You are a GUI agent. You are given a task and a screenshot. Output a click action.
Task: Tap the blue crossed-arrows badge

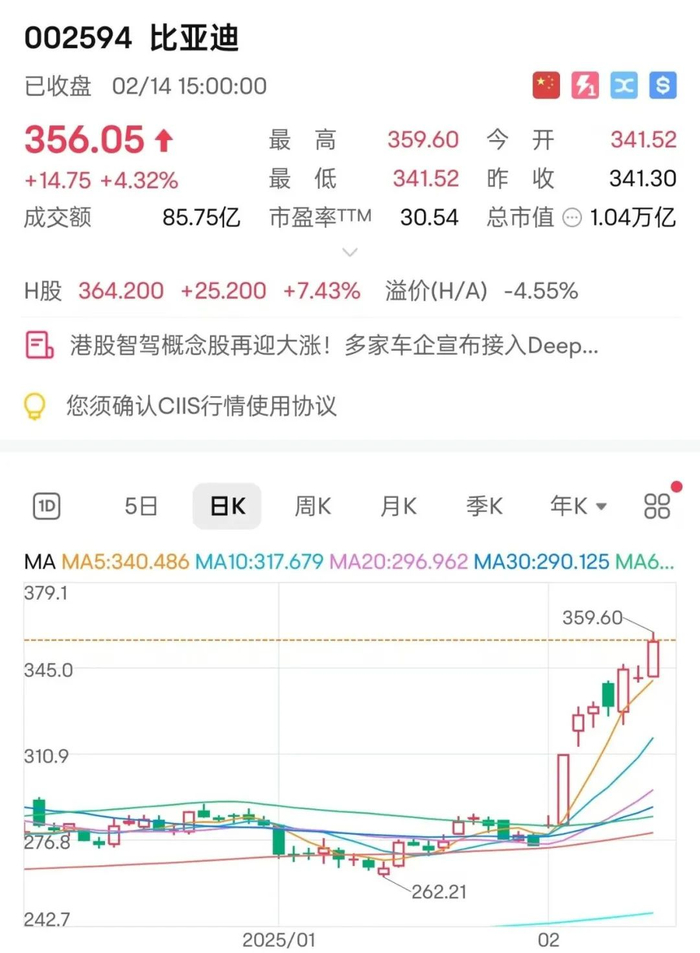624,86
